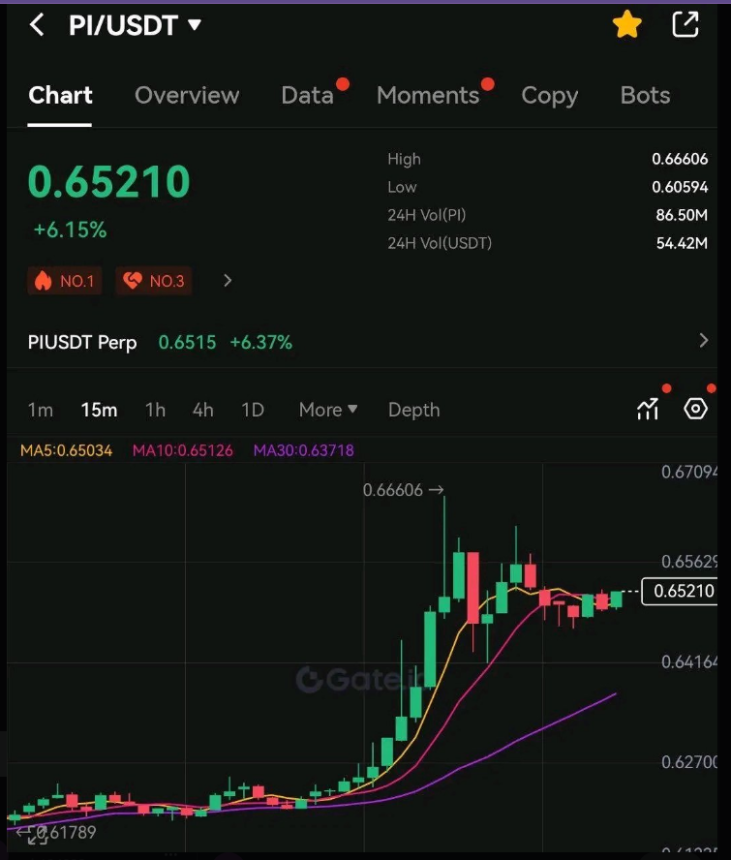Switch to the Copy tab
This screenshot has width=731, height=860.
click(549, 96)
